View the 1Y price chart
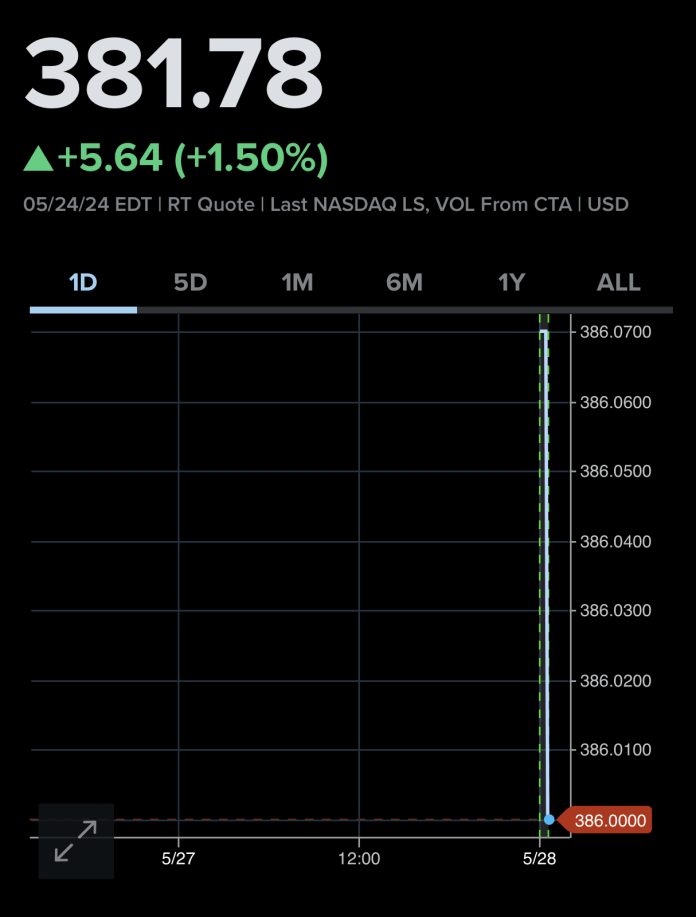The height and width of the screenshot is (917, 696). point(511,283)
